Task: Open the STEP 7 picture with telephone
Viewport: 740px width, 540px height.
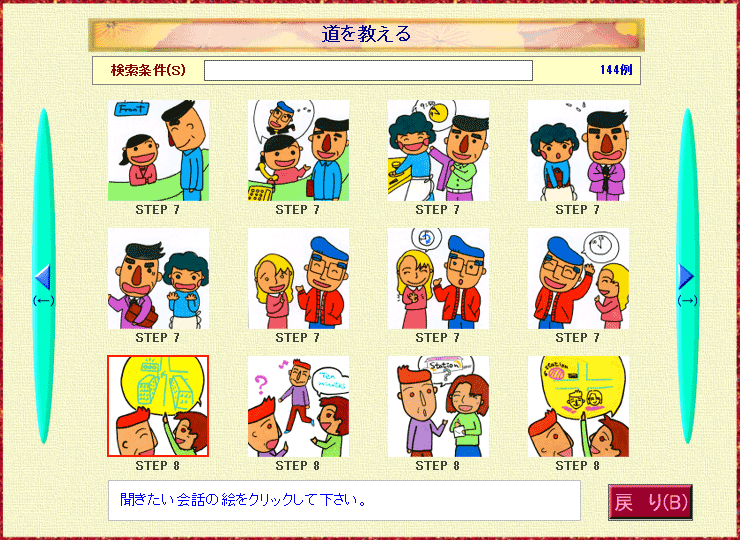Action: (x=298, y=150)
